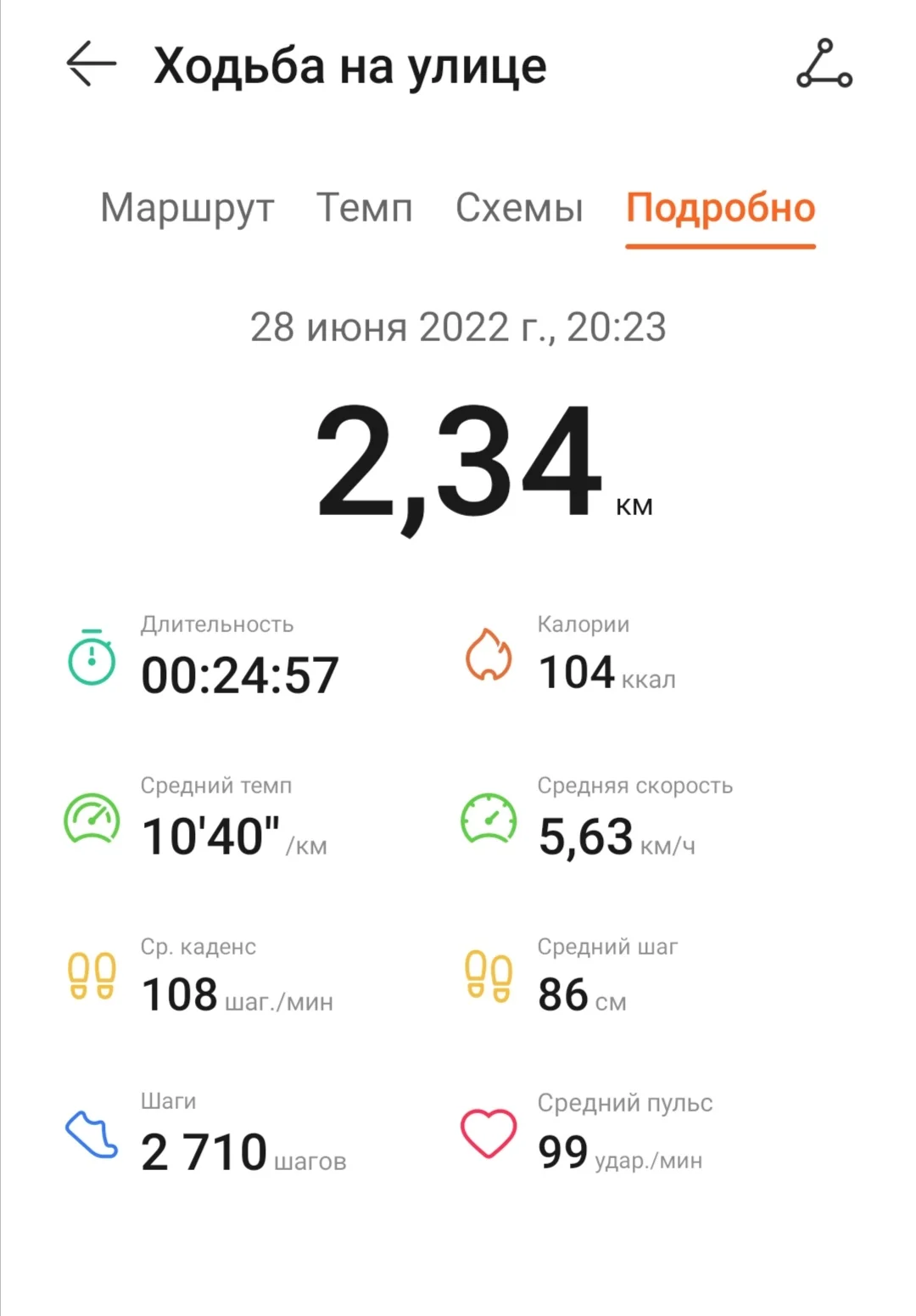Click the blue shoe icon beside Шаги
This screenshot has height=1316, width=916.
point(90,1135)
